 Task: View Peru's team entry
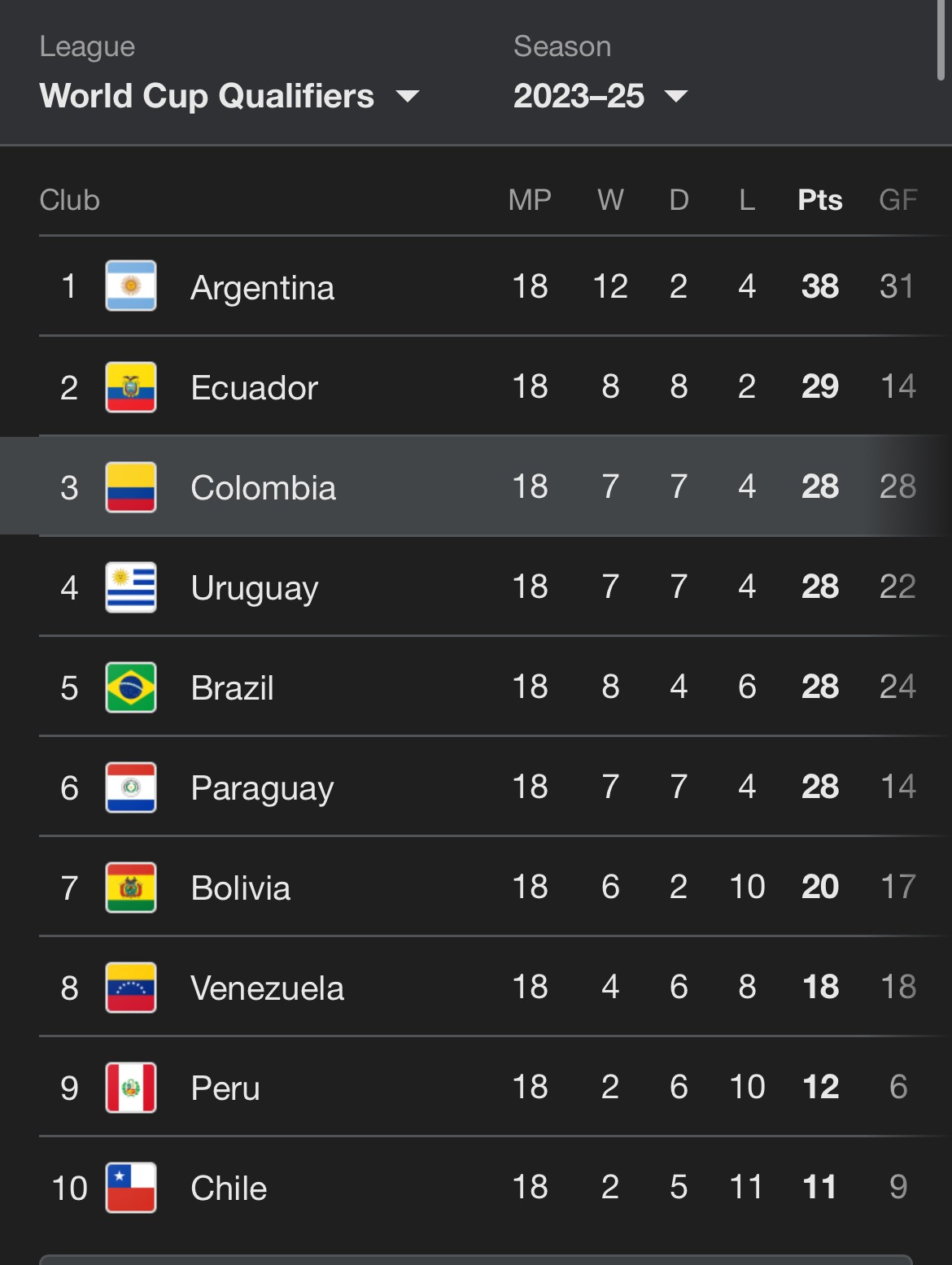click(x=476, y=1087)
